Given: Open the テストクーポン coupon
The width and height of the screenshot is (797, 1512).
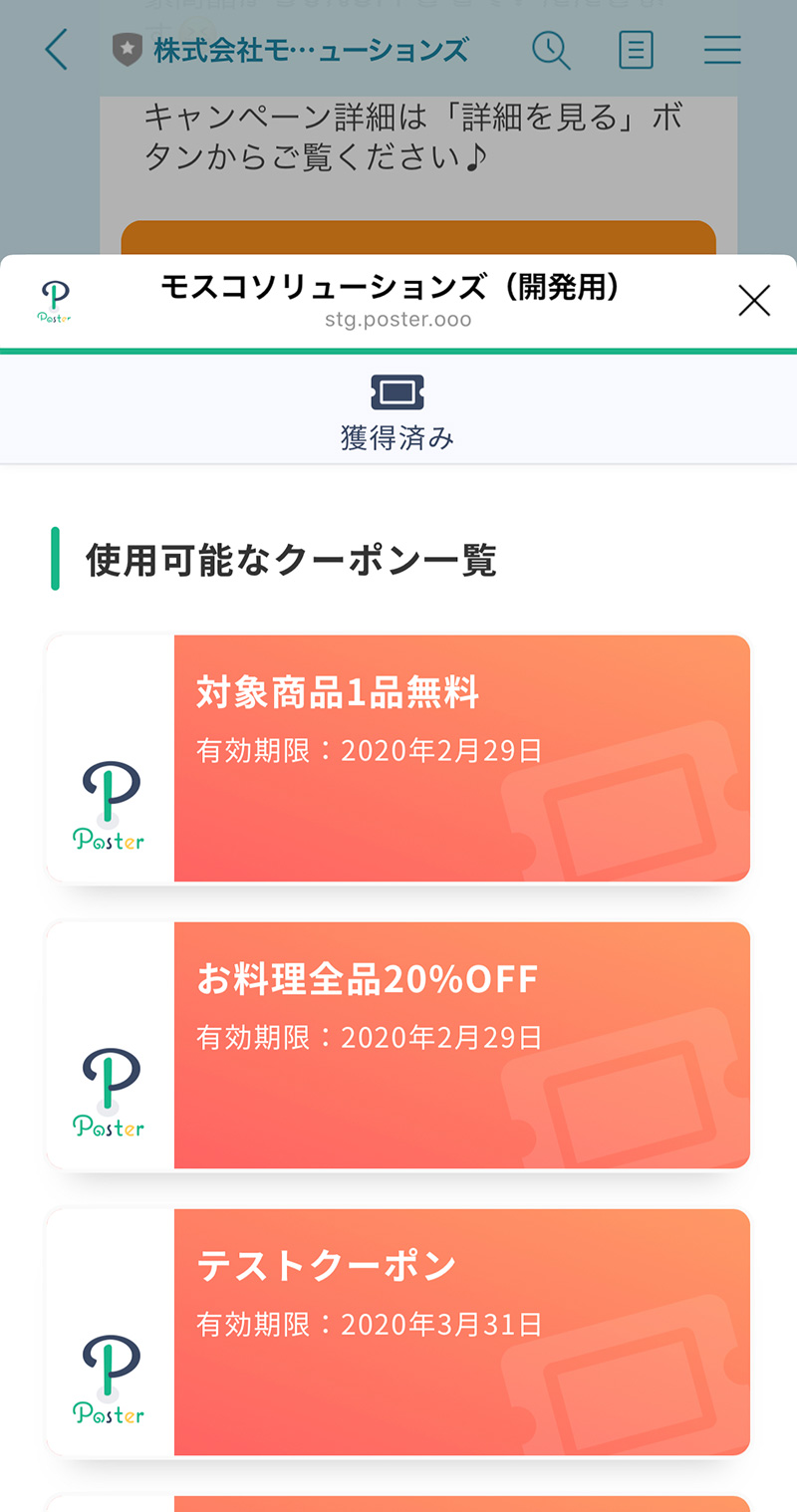Looking at the screenshot, I should 398,1332.
